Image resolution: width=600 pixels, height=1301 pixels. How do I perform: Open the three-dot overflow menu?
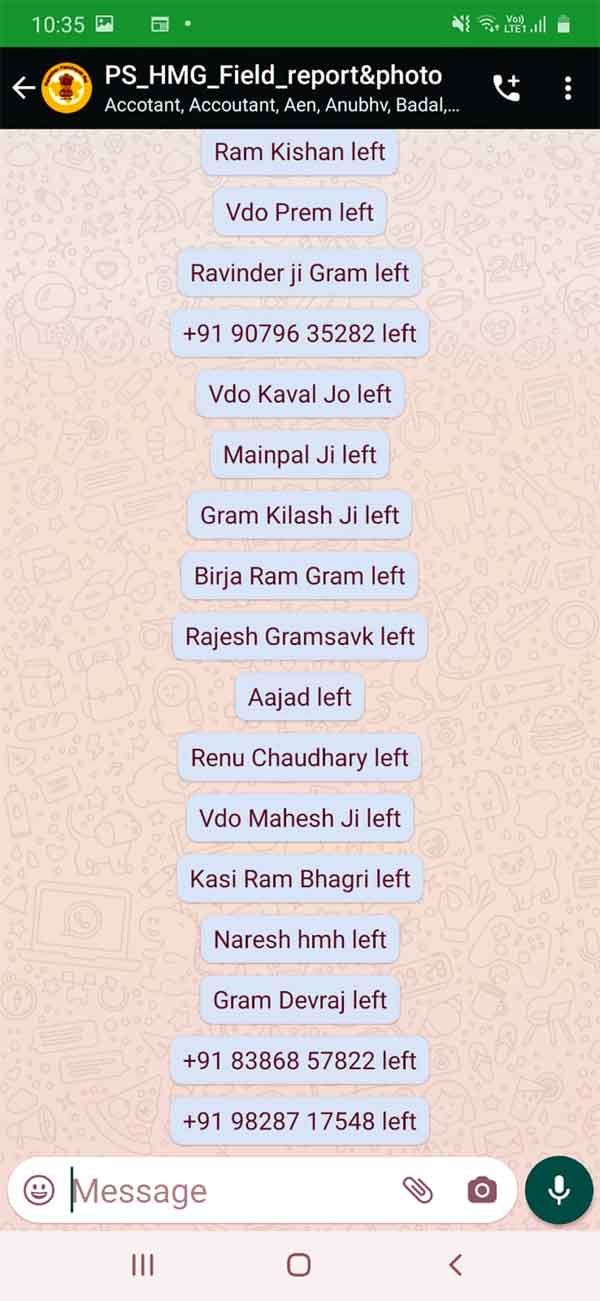click(x=568, y=88)
